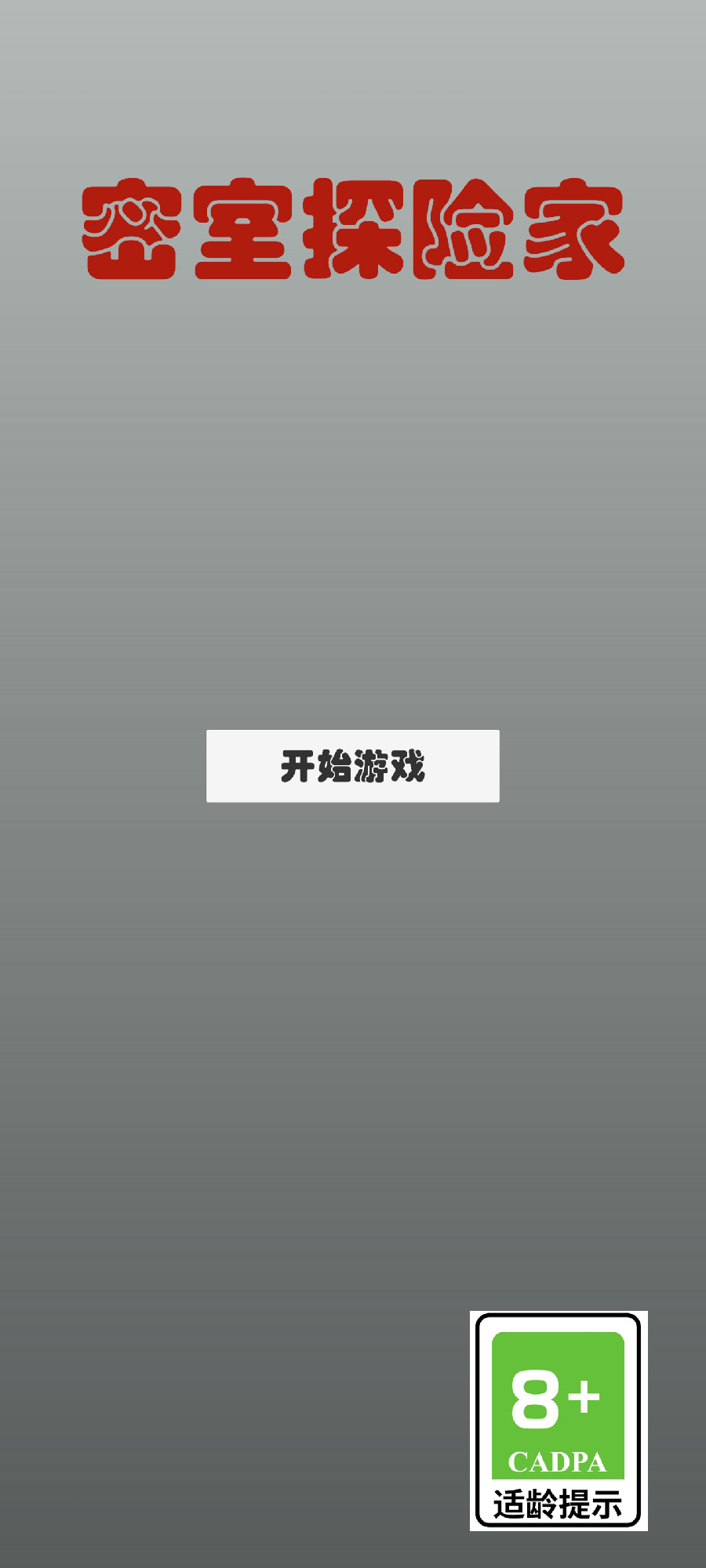
Task: Tap the 开始游戏 start game button
Action: coord(352,766)
